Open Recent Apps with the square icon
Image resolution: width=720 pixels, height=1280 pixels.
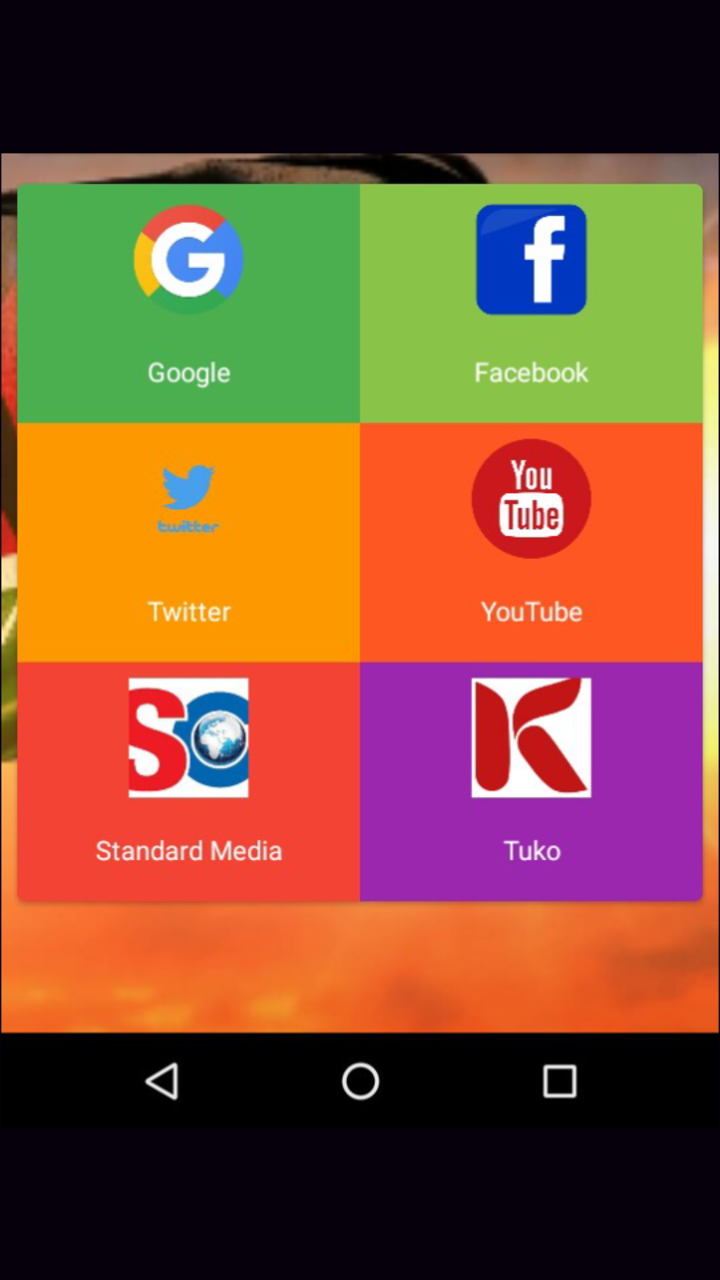pyautogui.click(x=559, y=1081)
